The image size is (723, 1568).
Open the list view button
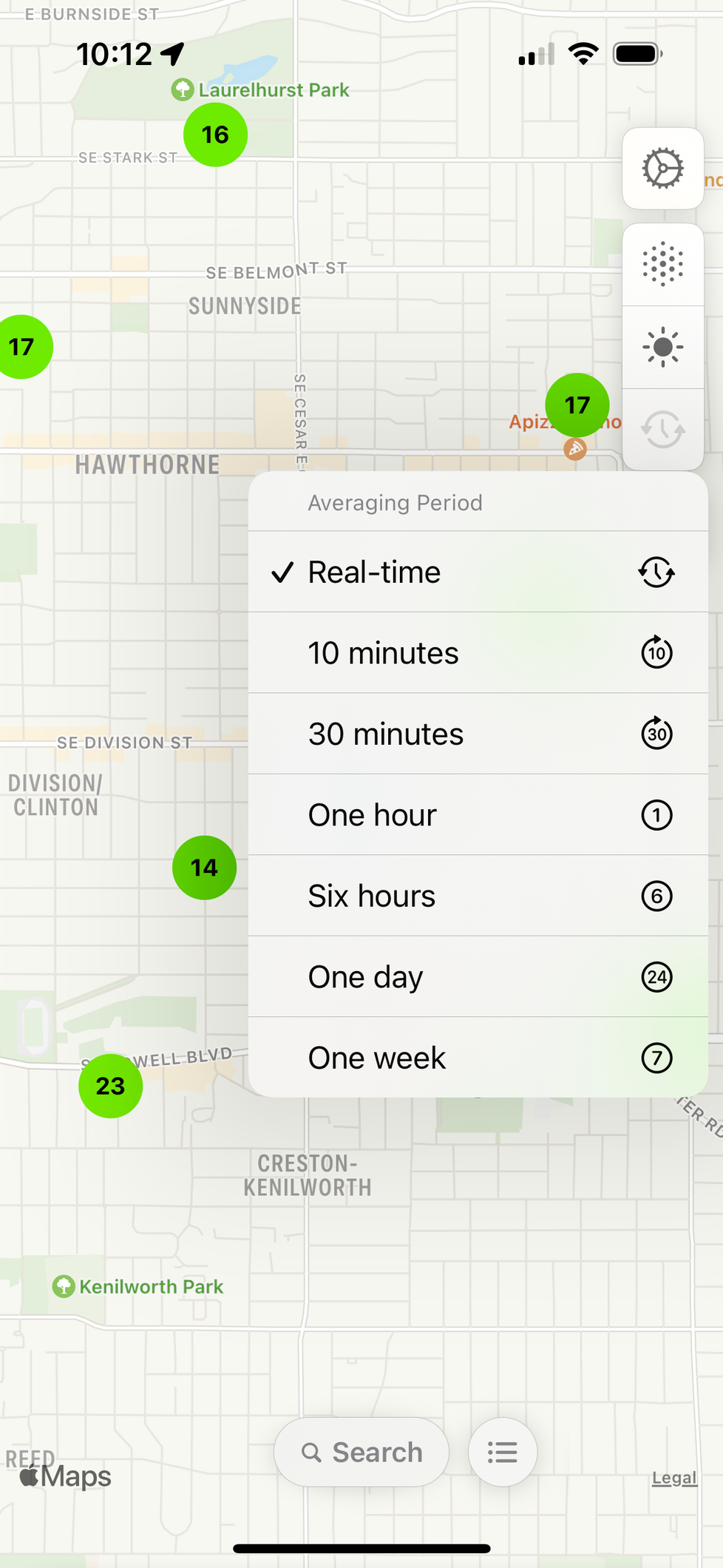(x=503, y=1452)
